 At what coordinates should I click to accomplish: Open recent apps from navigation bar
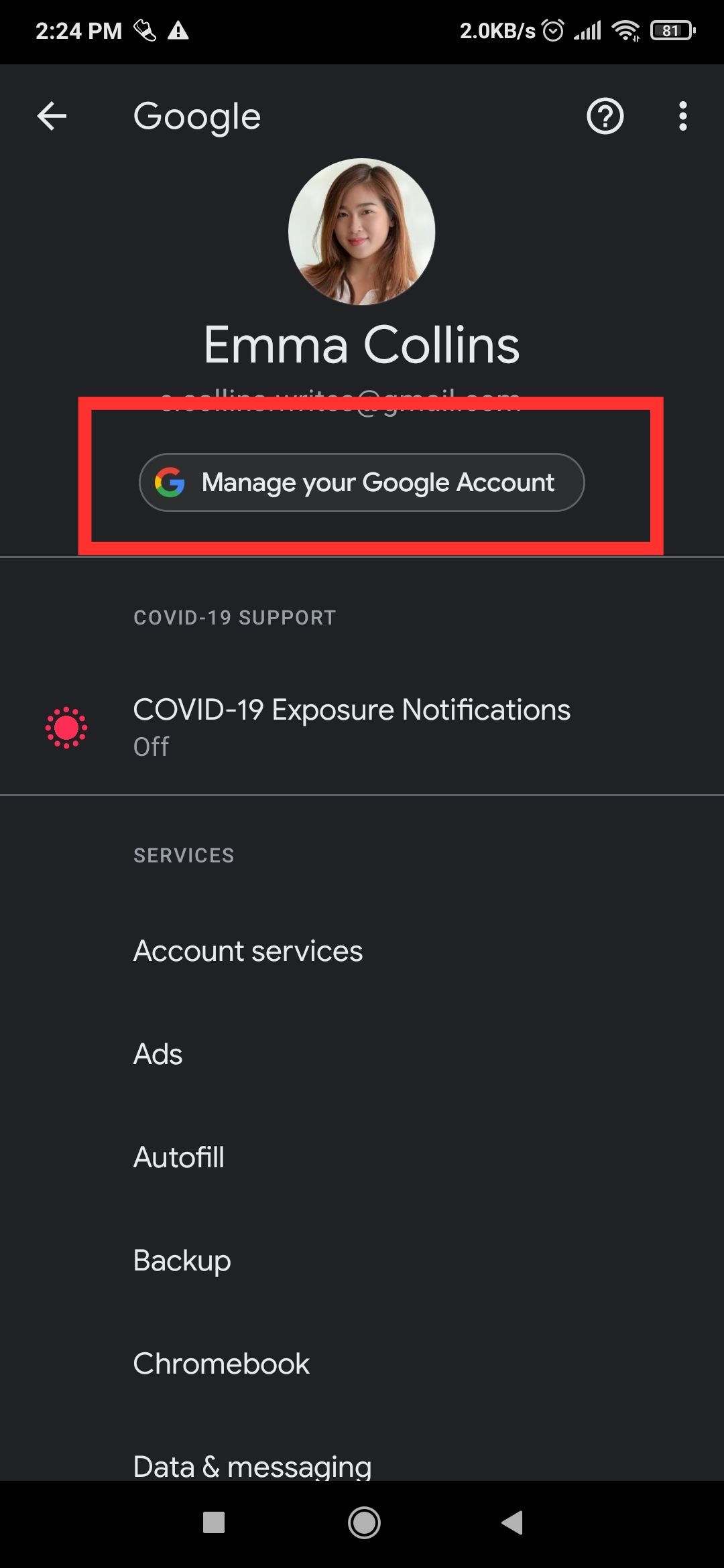coord(214,1523)
